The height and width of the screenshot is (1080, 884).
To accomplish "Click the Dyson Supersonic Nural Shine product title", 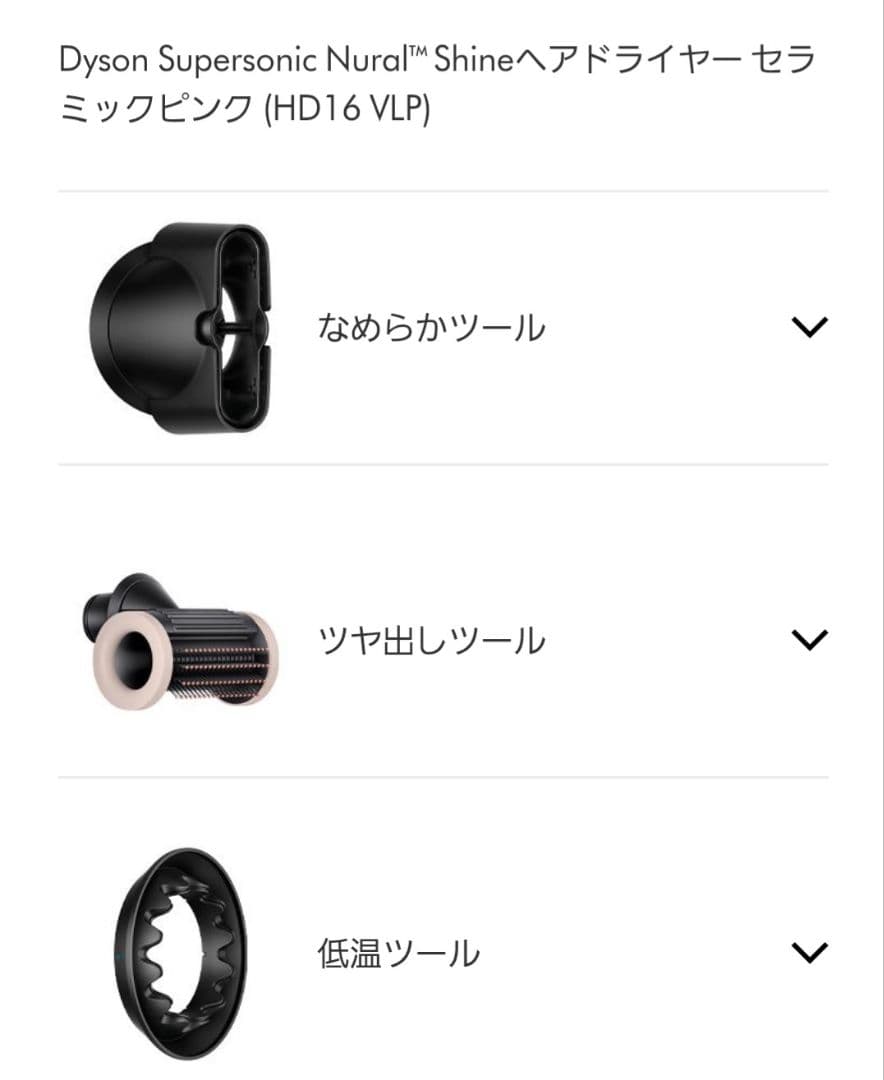I will click(440, 60).
